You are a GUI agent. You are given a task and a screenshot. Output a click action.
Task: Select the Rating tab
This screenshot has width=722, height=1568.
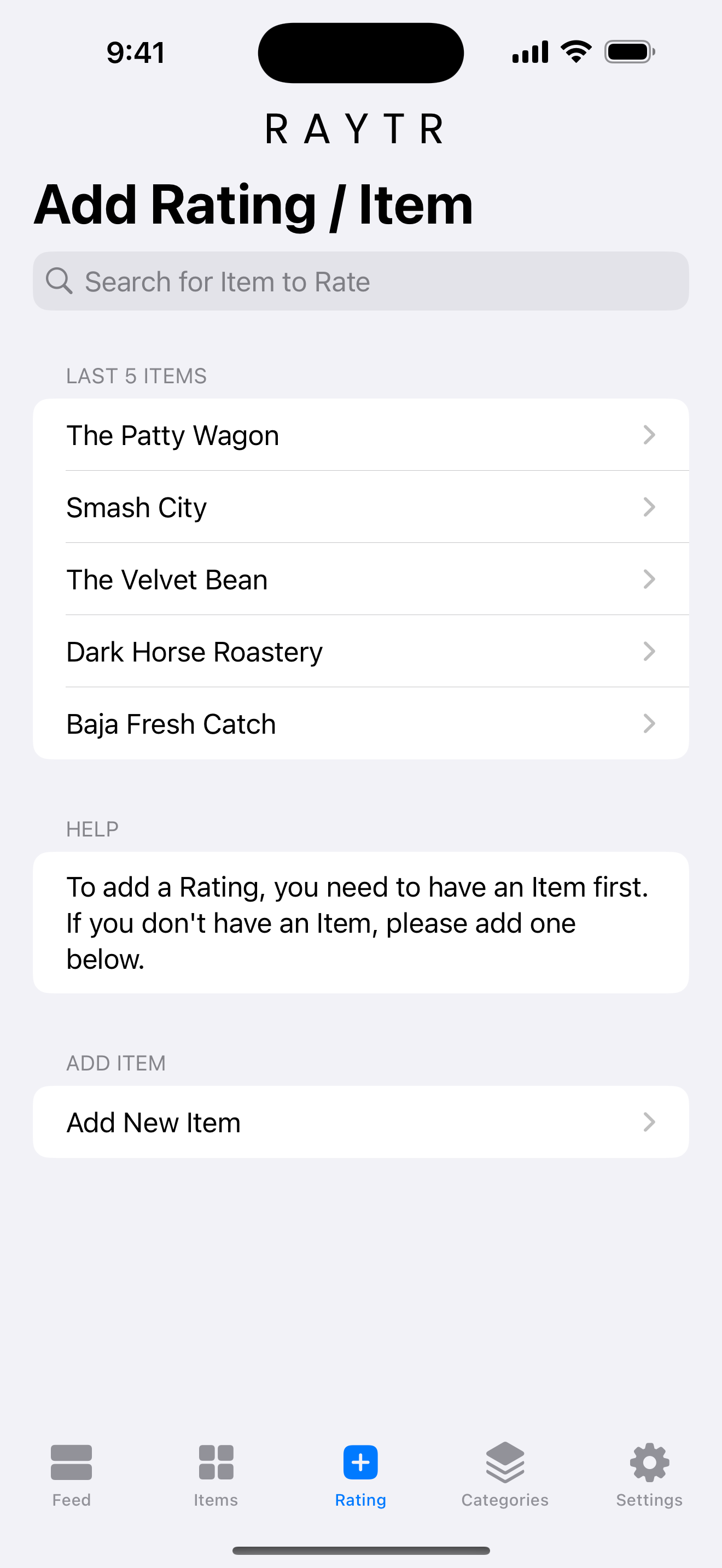[360, 1473]
